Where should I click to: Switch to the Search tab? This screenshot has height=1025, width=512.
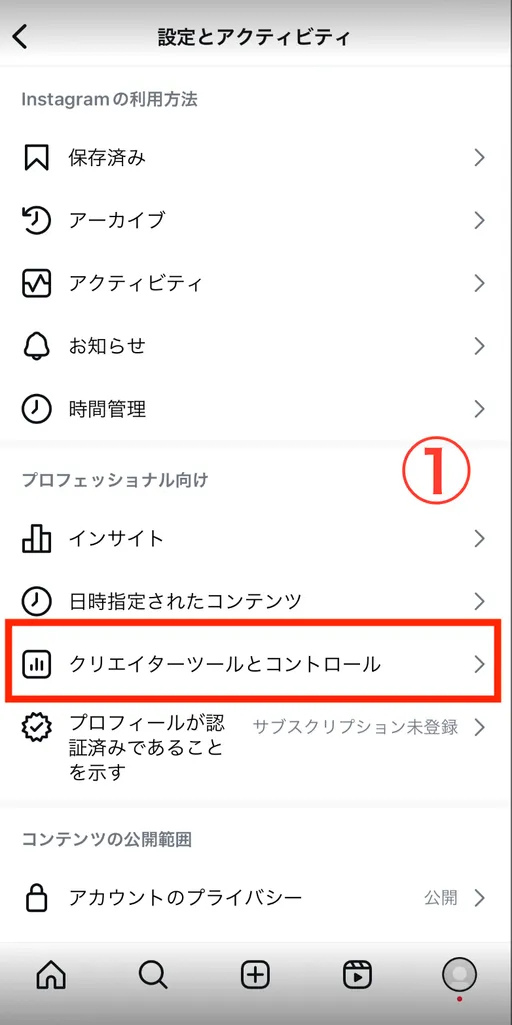(x=153, y=976)
